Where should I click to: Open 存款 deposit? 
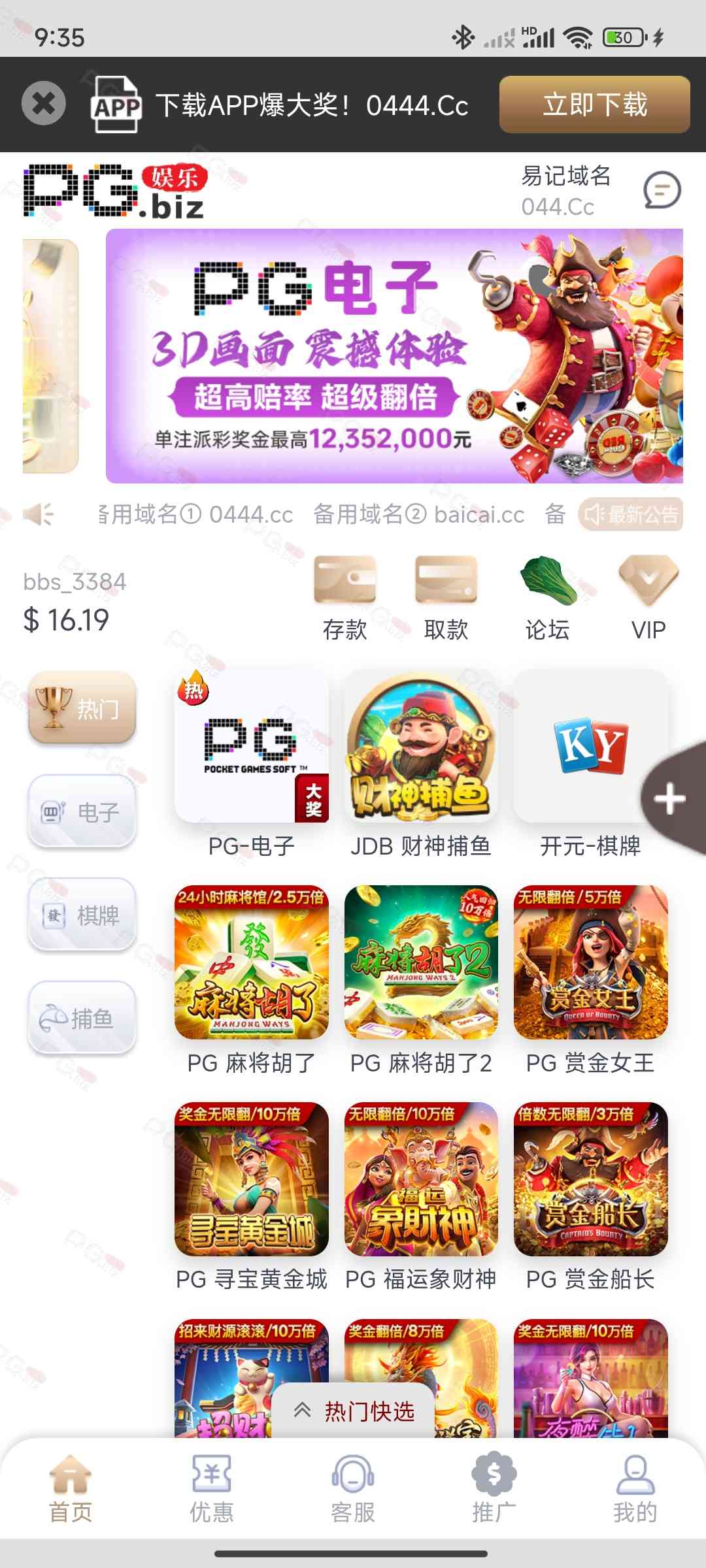click(345, 597)
